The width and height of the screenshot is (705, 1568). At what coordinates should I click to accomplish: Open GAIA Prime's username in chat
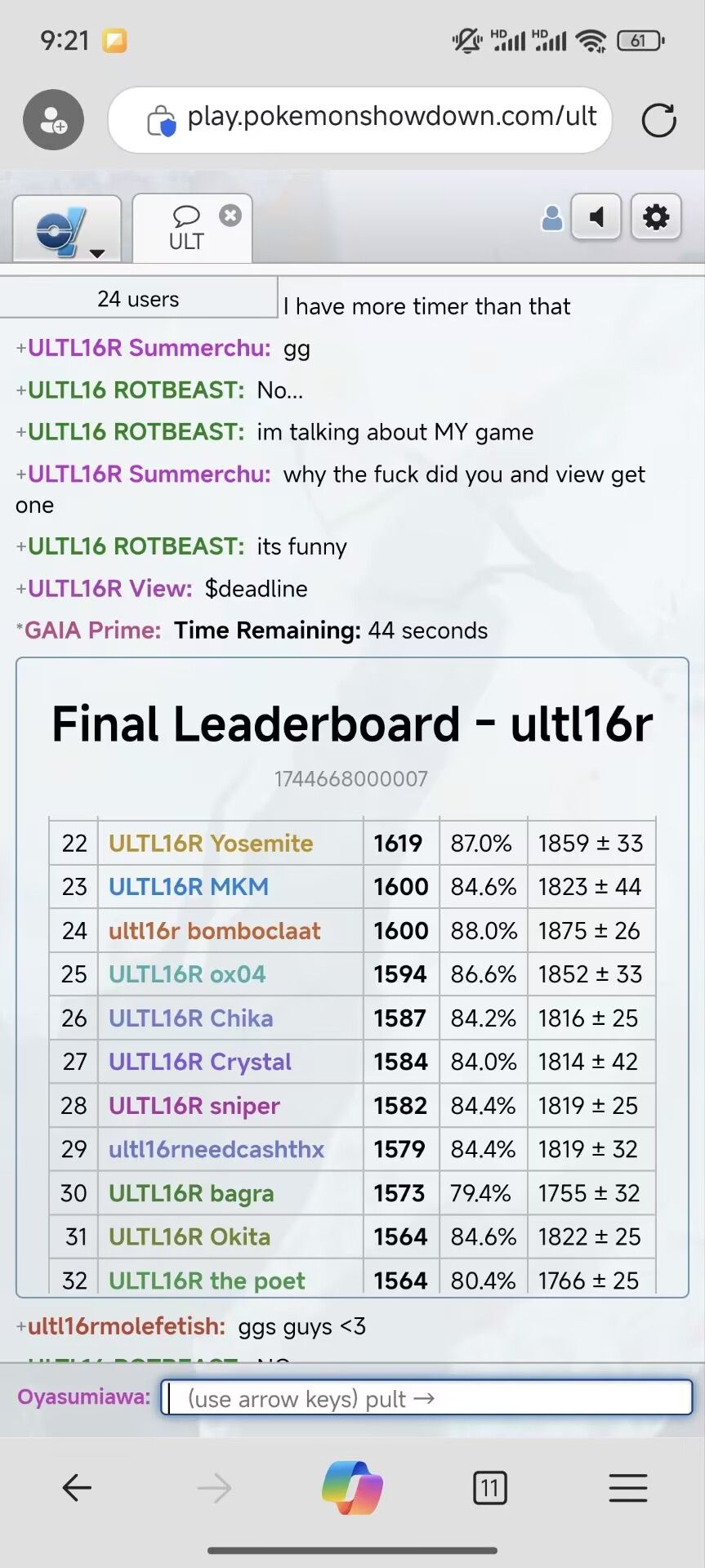92,630
